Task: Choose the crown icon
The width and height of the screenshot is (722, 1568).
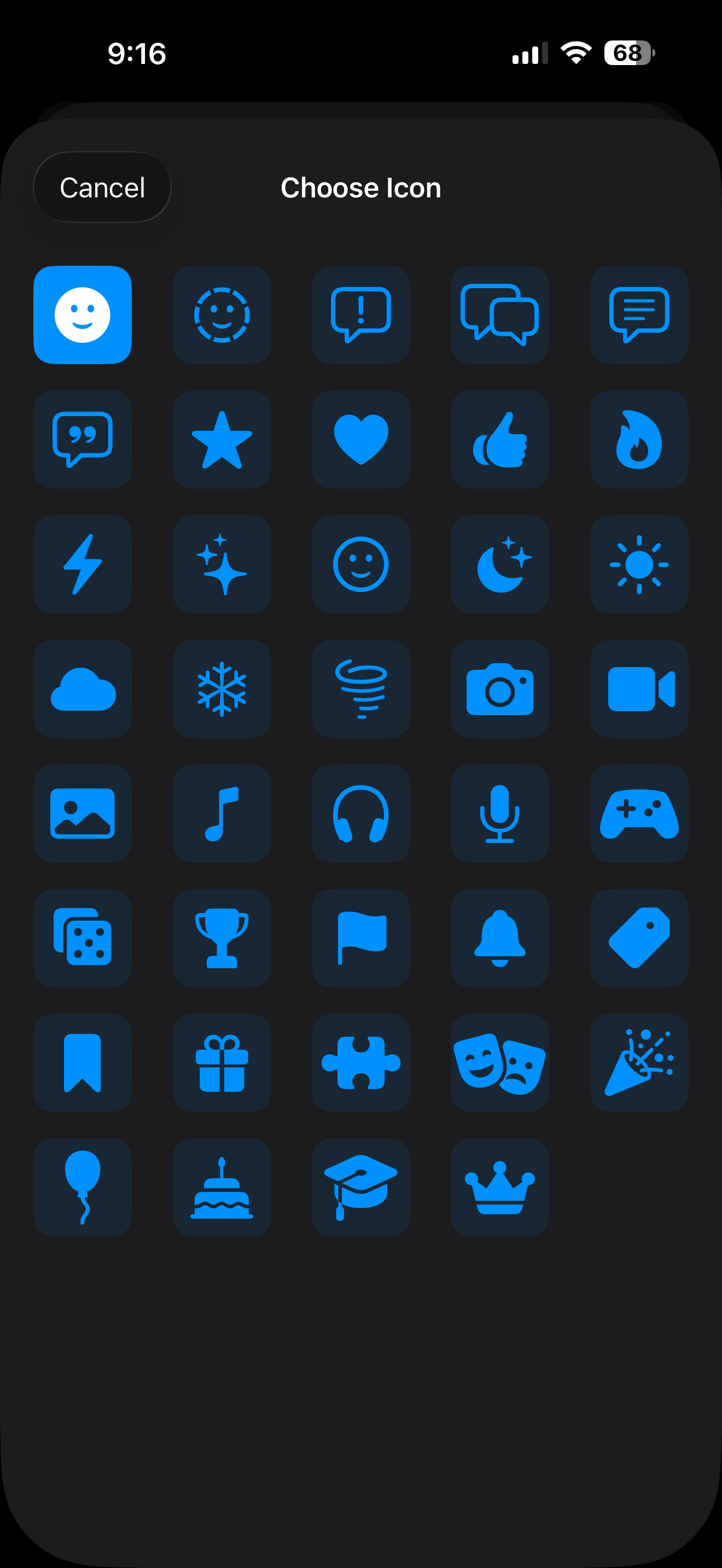Action: (499, 1187)
